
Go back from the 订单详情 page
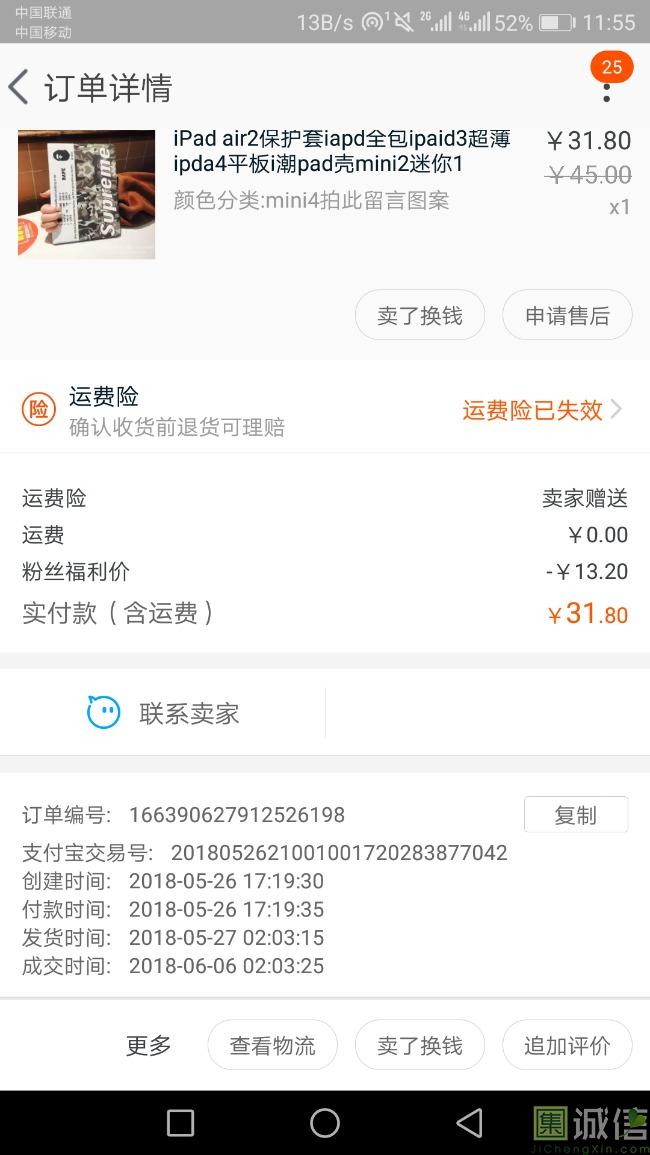19,88
